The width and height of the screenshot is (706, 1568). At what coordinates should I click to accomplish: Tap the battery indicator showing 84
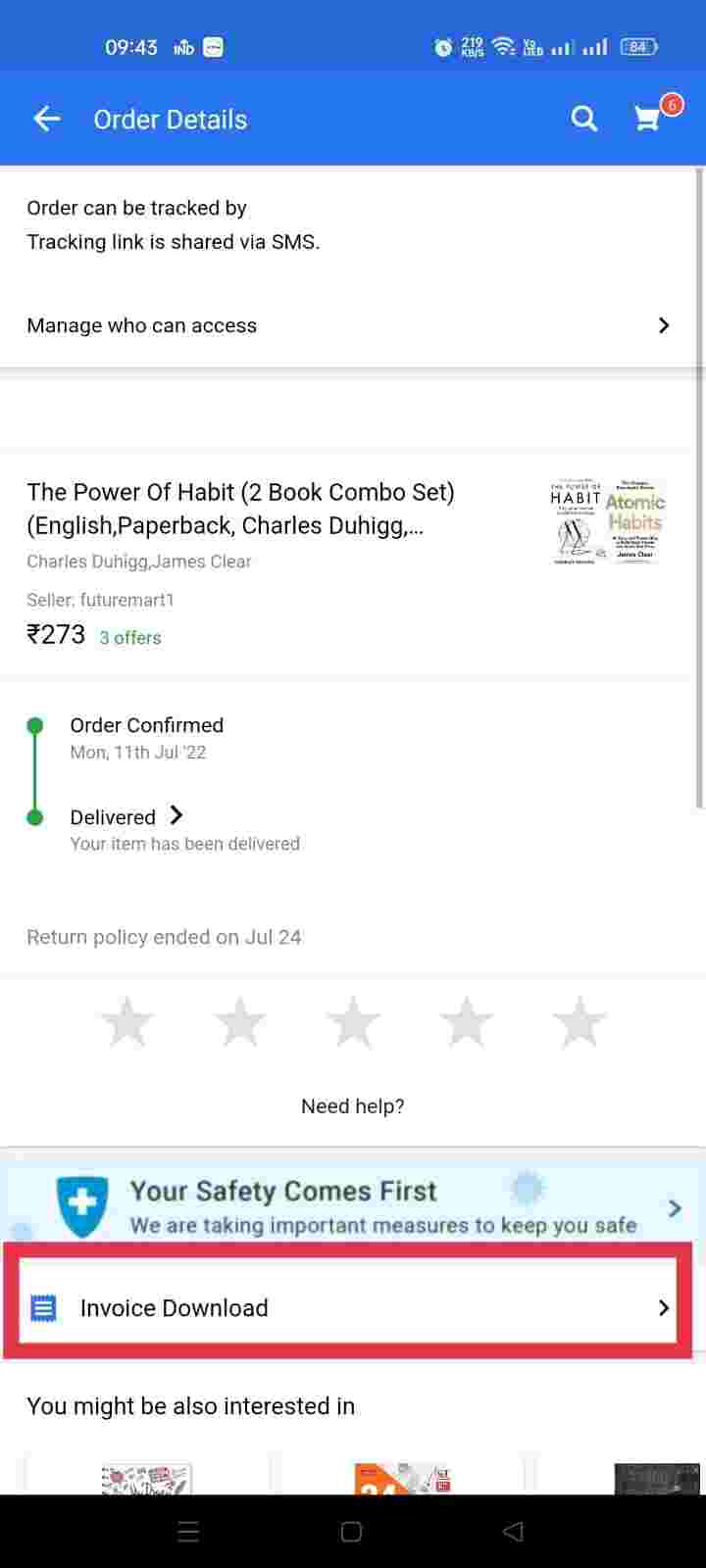pyautogui.click(x=638, y=45)
